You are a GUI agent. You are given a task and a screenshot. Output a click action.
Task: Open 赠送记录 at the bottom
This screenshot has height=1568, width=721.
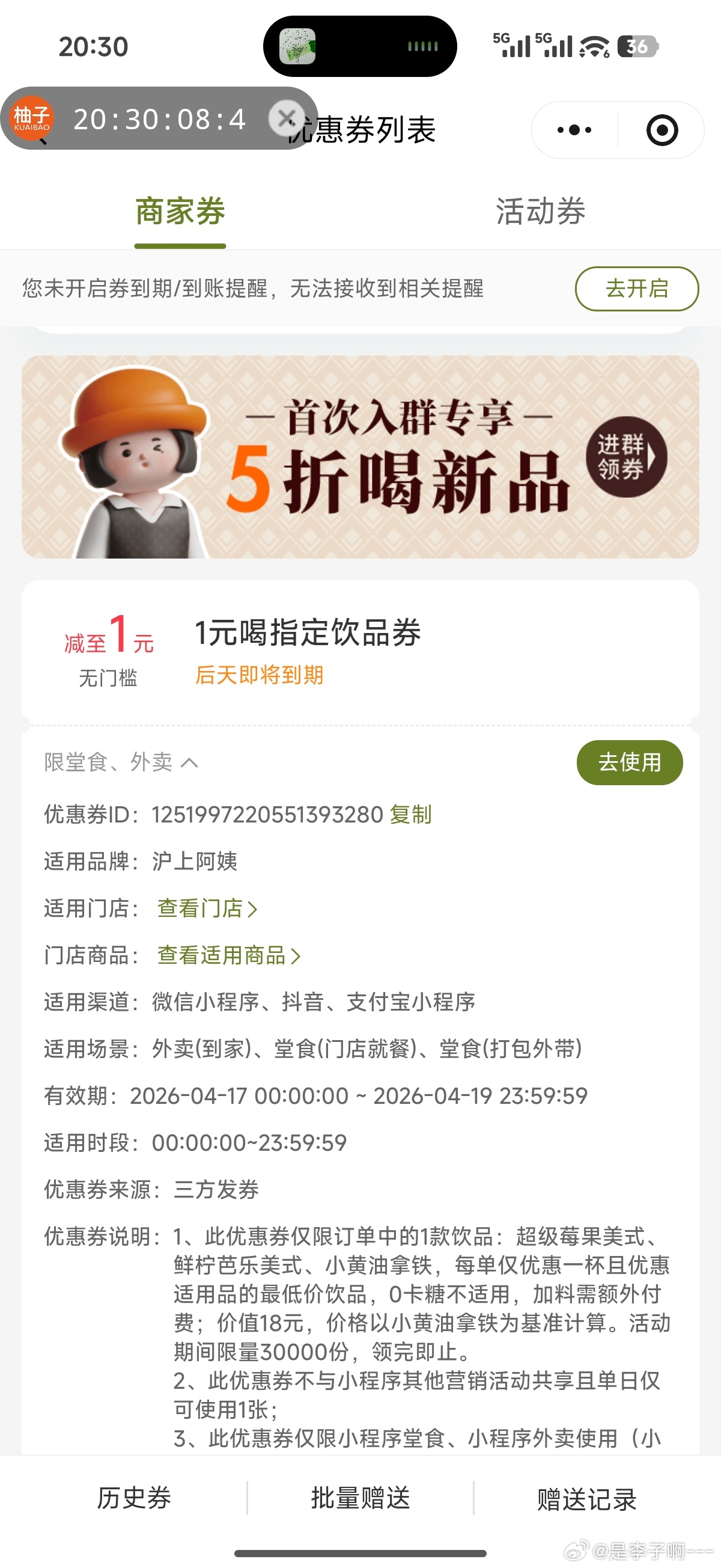pos(586,1499)
